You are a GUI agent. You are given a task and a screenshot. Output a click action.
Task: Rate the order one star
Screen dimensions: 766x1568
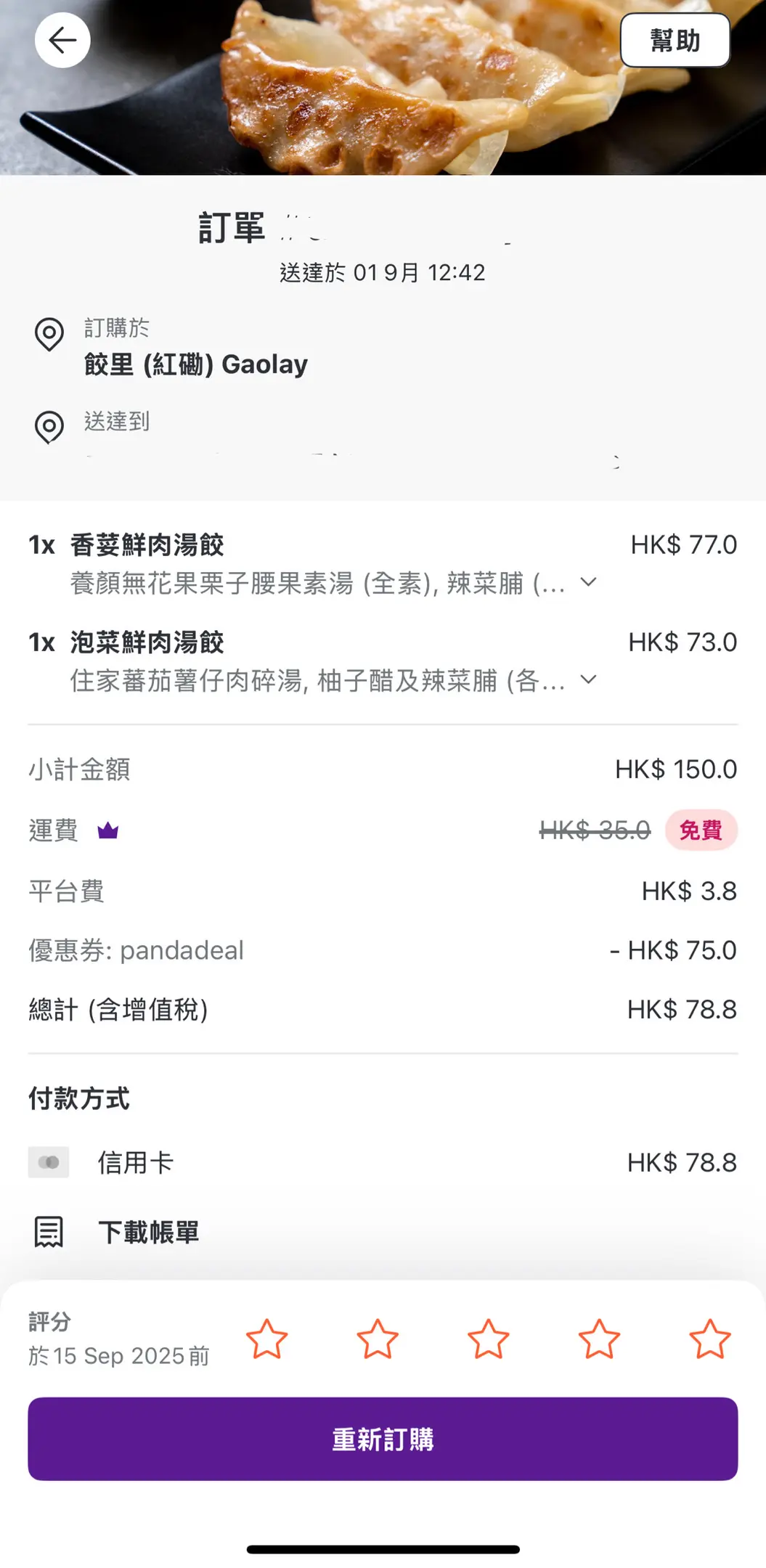pyautogui.click(x=266, y=1339)
